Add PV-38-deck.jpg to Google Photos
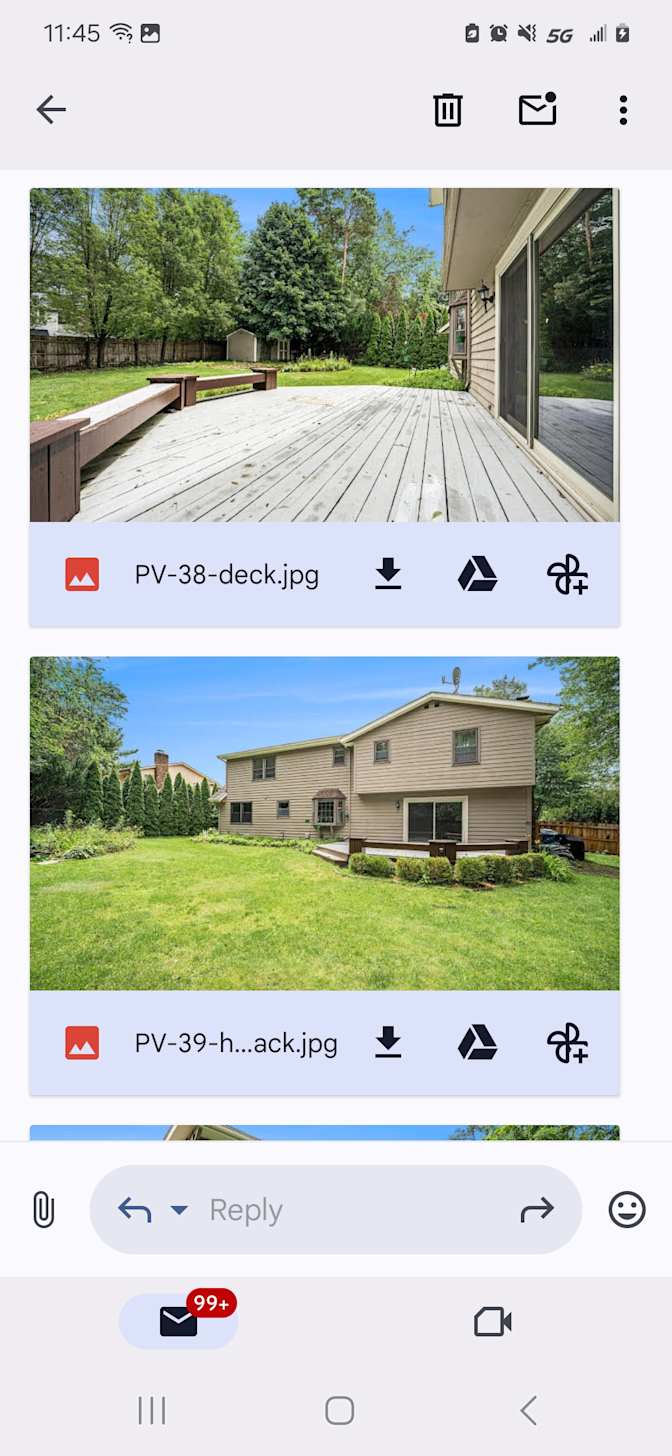 coord(567,575)
